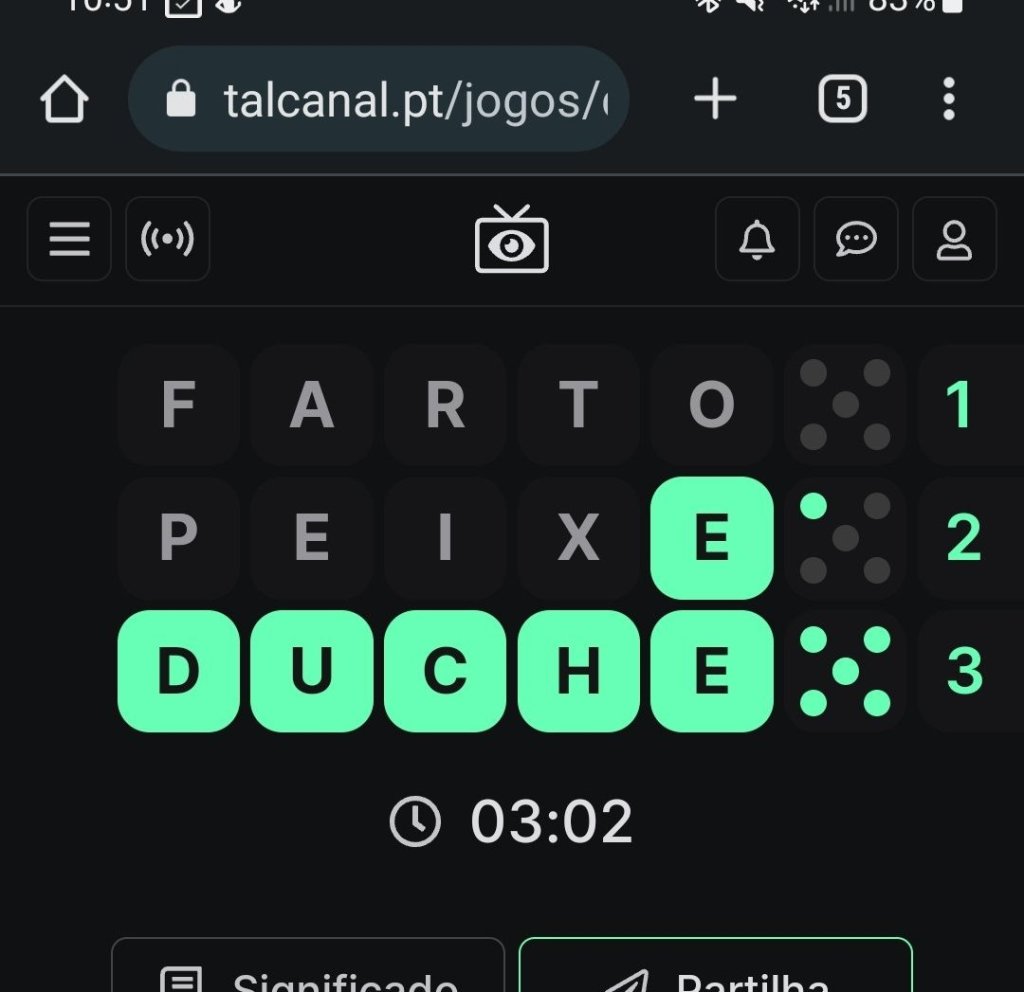The width and height of the screenshot is (1024, 992).
Task: Open the site hamburger menu
Action: coord(69,239)
